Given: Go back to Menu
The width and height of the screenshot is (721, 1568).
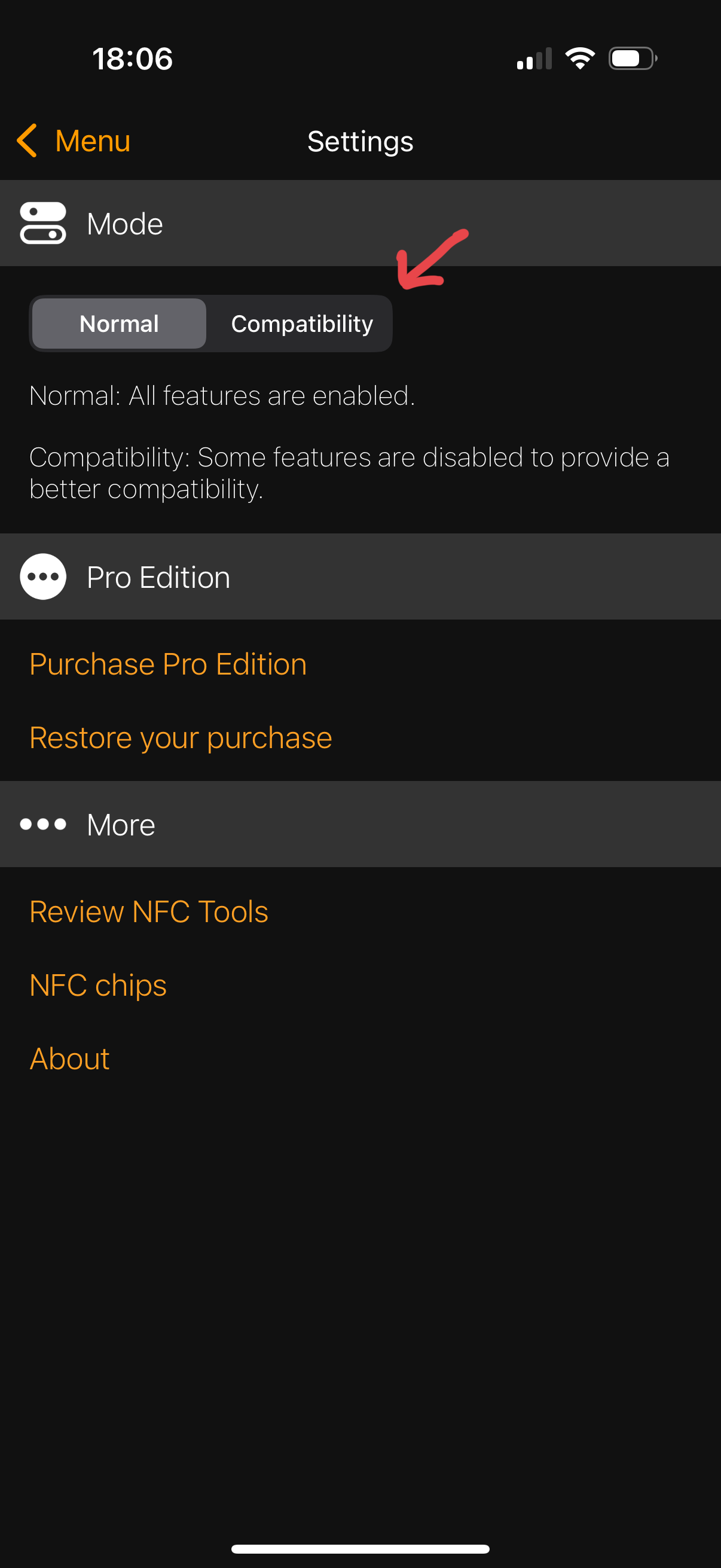Looking at the screenshot, I should [74, 141].
